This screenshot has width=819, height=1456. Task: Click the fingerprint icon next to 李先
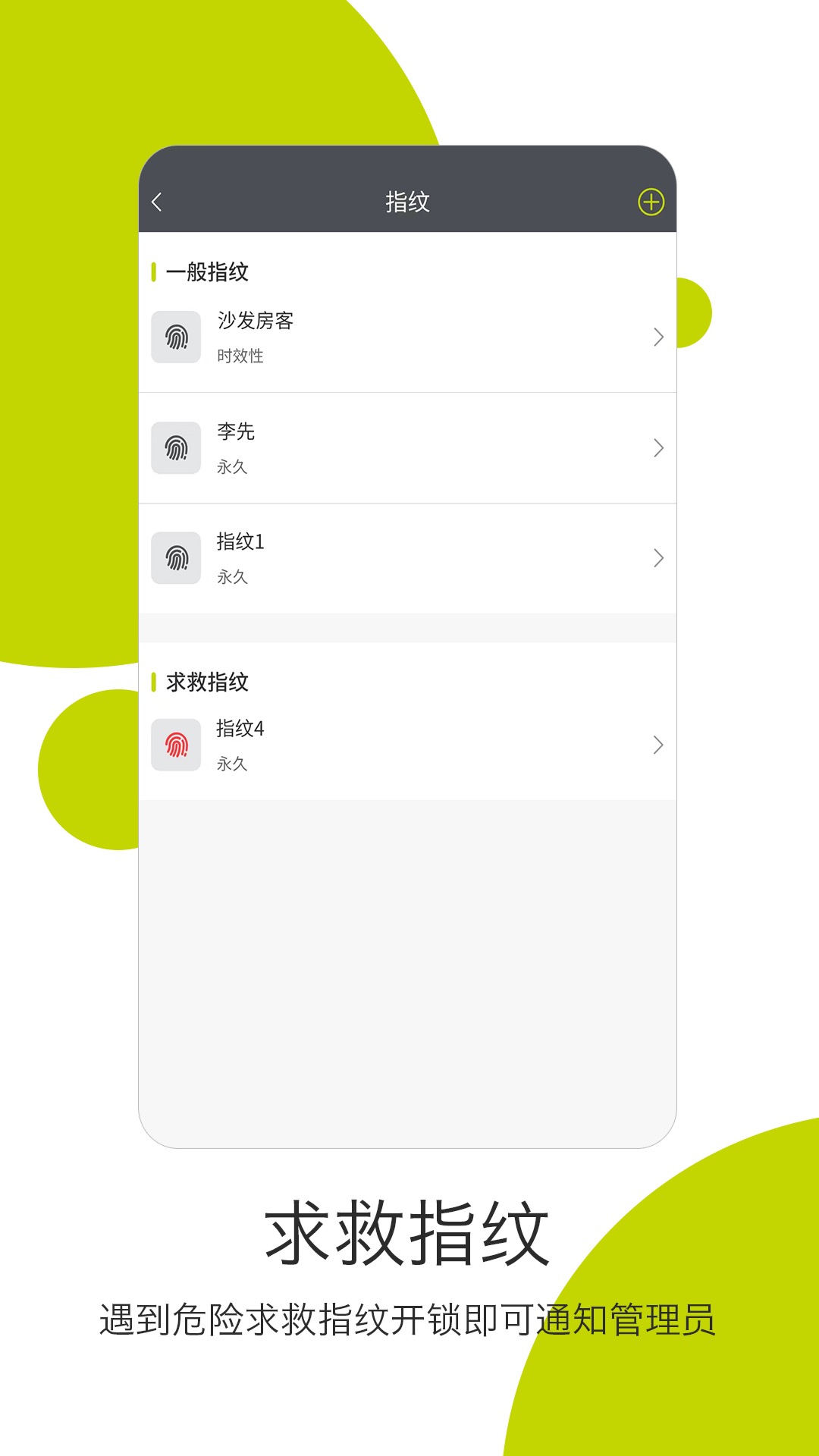[x=176, y=447]
